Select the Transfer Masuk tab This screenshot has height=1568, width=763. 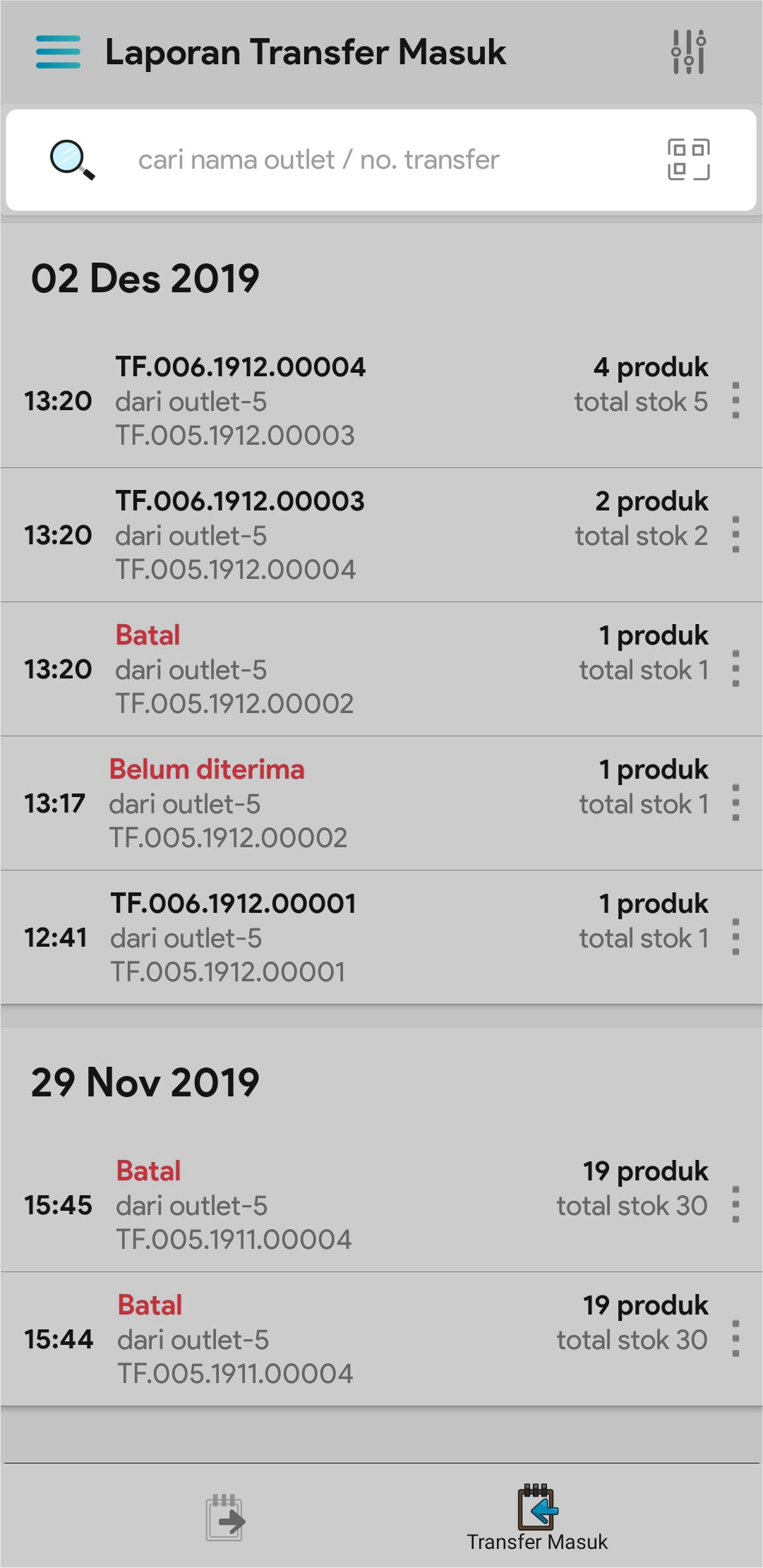[537, 1518]
